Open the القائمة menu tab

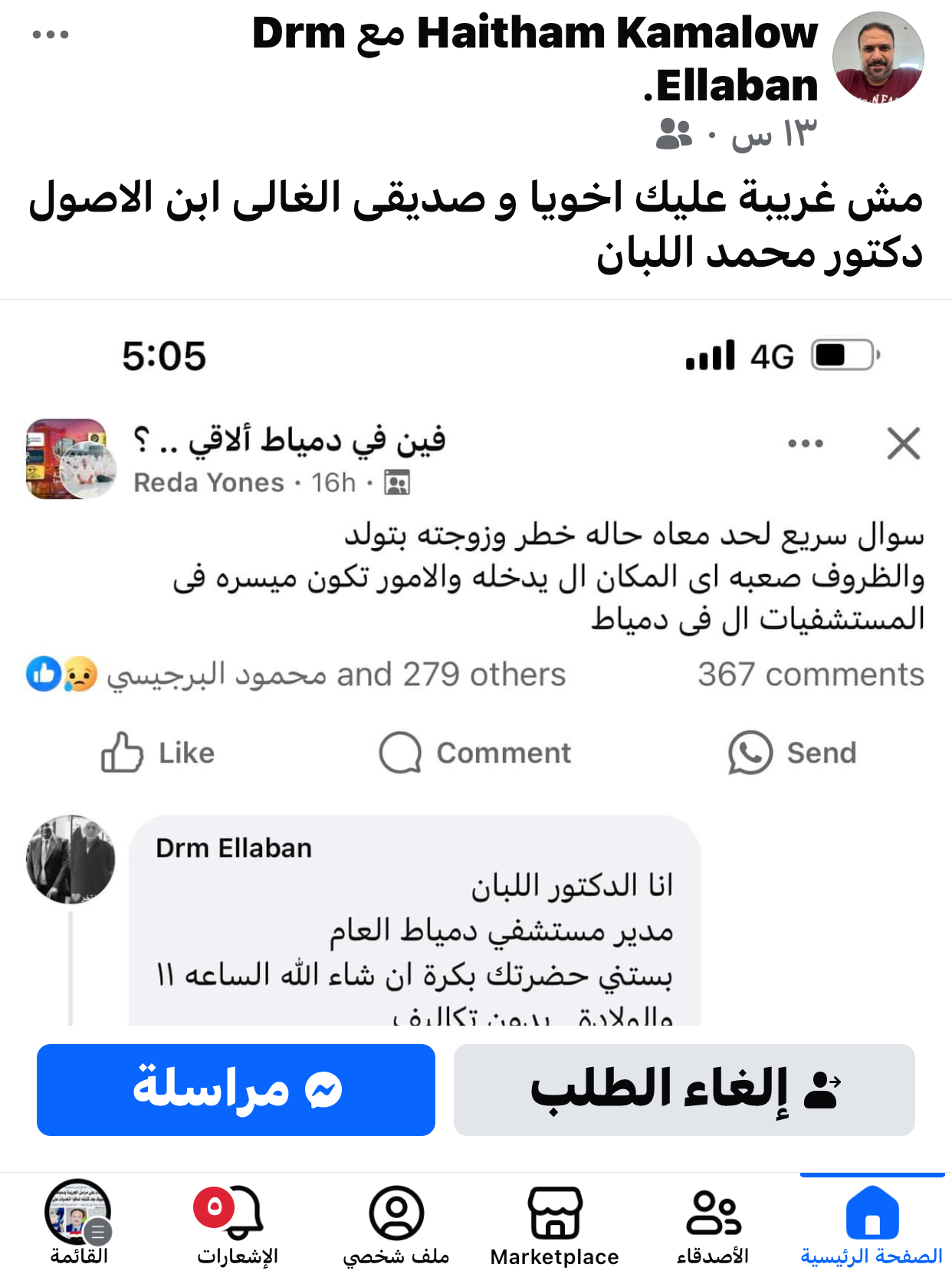click(x=78, y=1223)
